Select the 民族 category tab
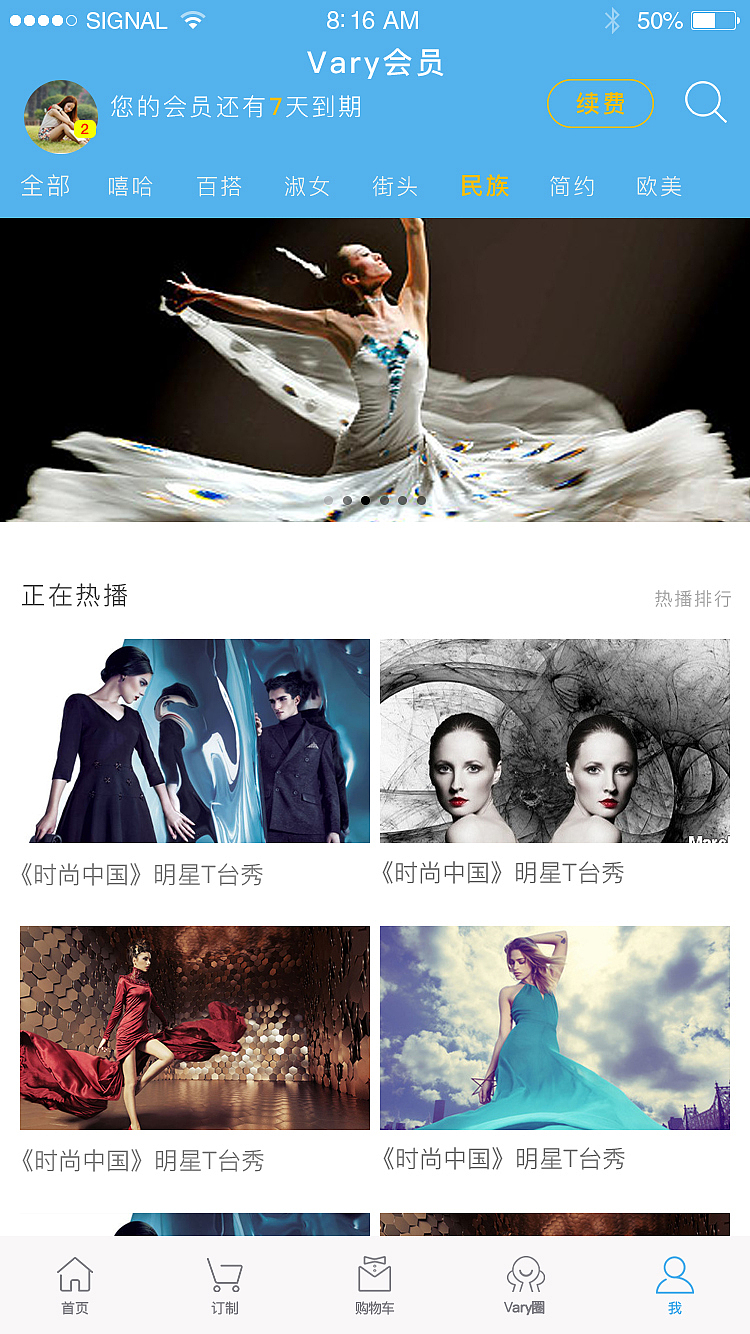This screenshot has width=750, height=1334. (x=484, y=186)
